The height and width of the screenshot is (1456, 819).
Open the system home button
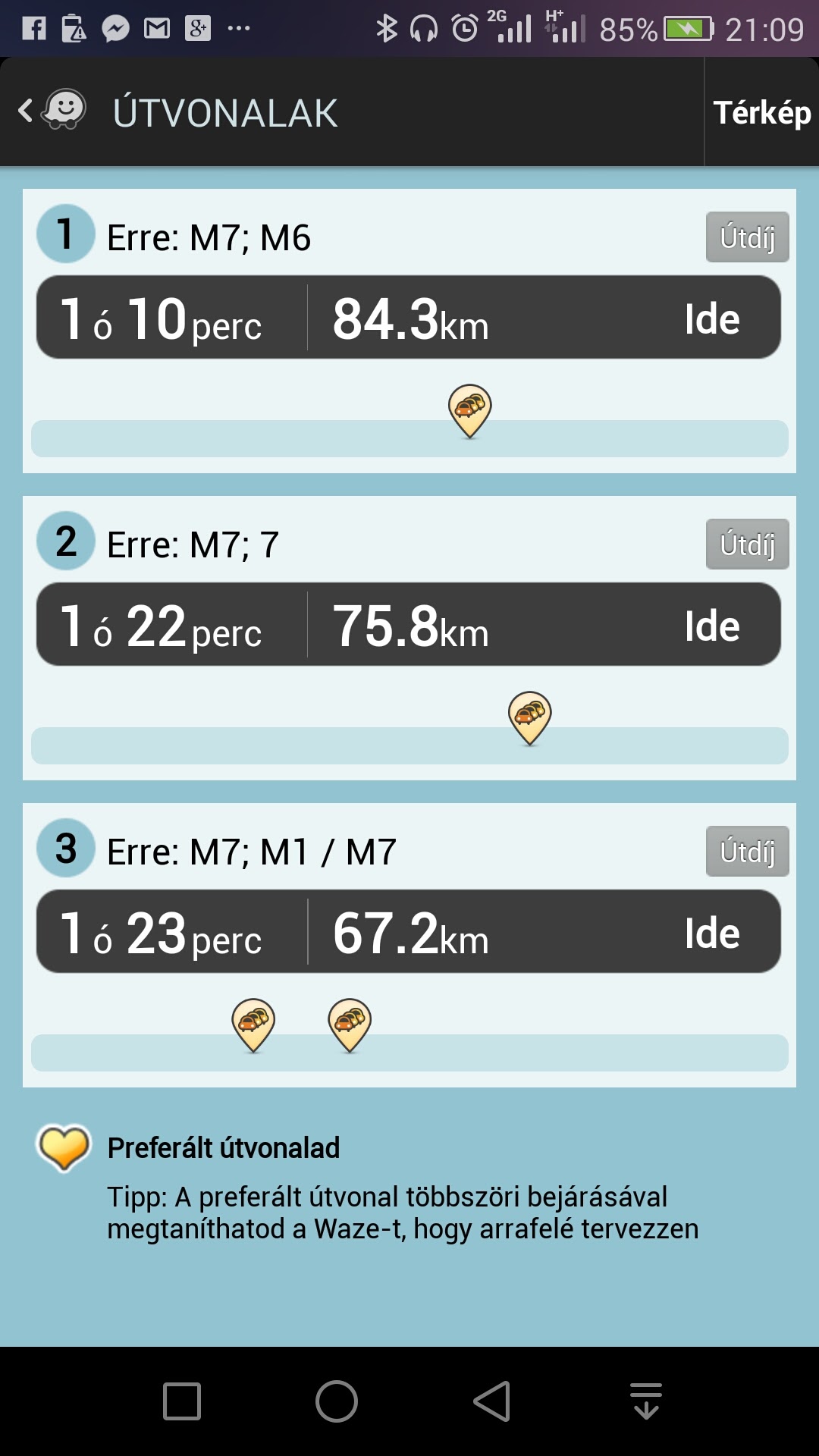click(337, 1401)
